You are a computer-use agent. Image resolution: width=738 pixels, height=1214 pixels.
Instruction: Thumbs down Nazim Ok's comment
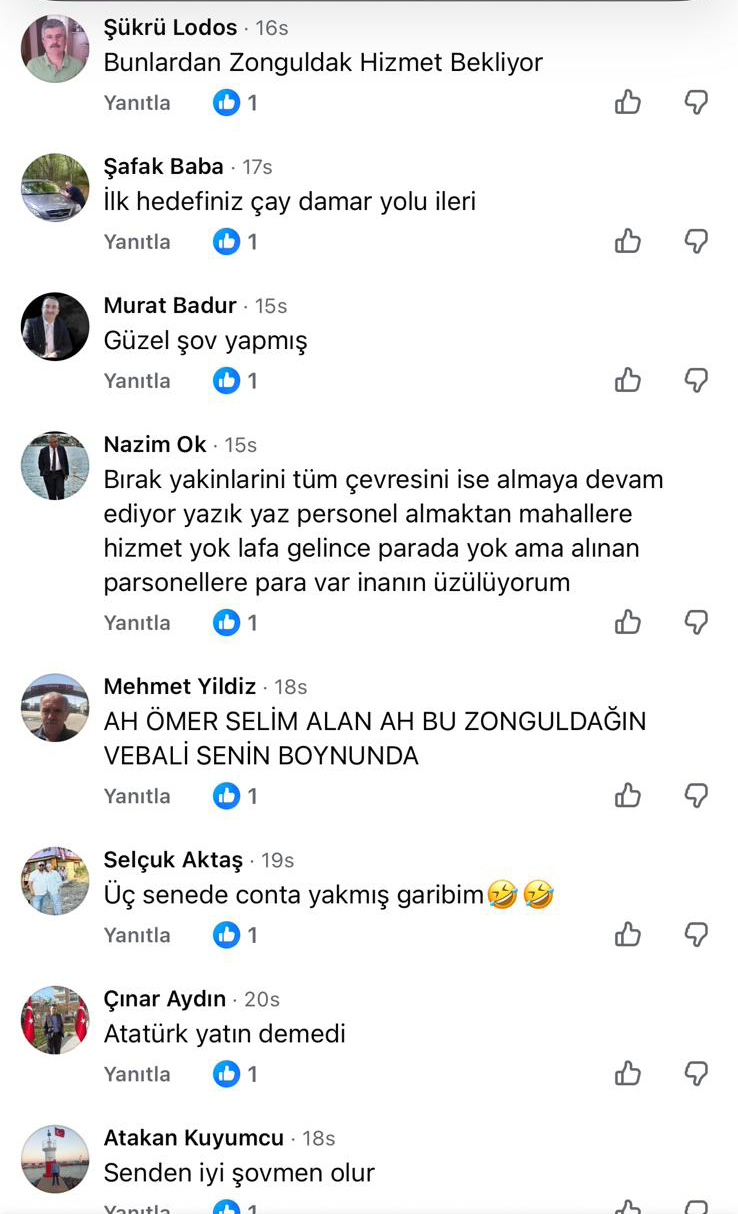[x=696, y=622]
